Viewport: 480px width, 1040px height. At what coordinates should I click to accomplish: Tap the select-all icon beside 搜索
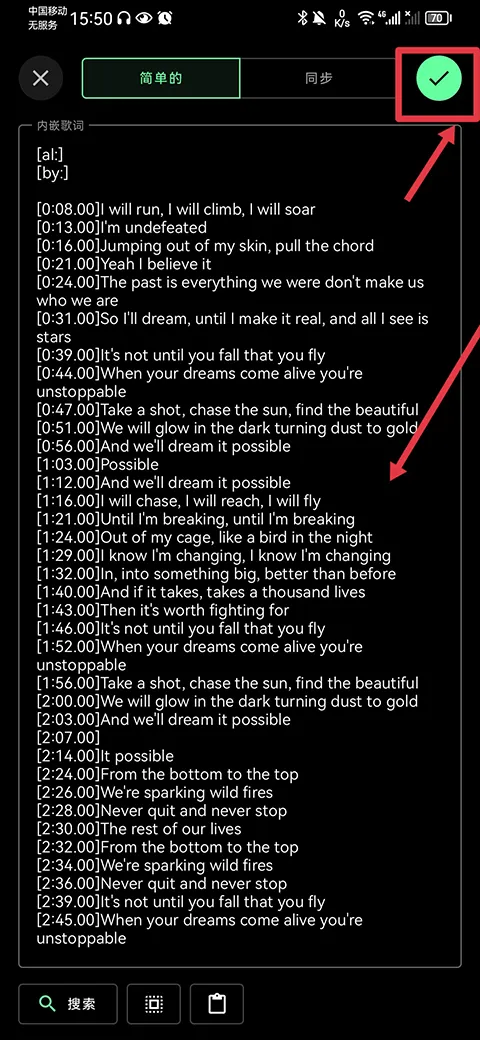[x=154, y=1004]
